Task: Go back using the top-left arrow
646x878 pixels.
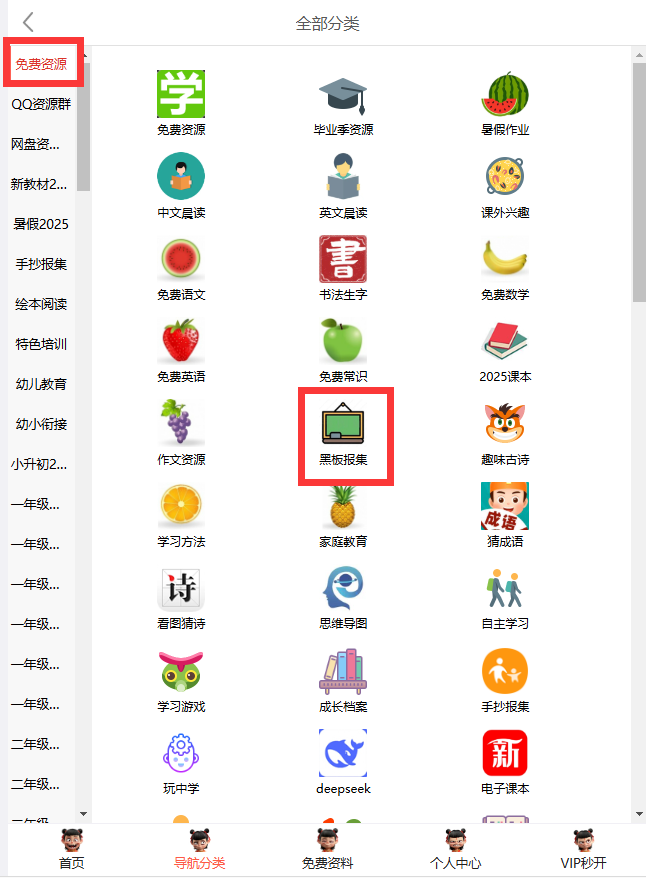Action: [x=28, y=22]
